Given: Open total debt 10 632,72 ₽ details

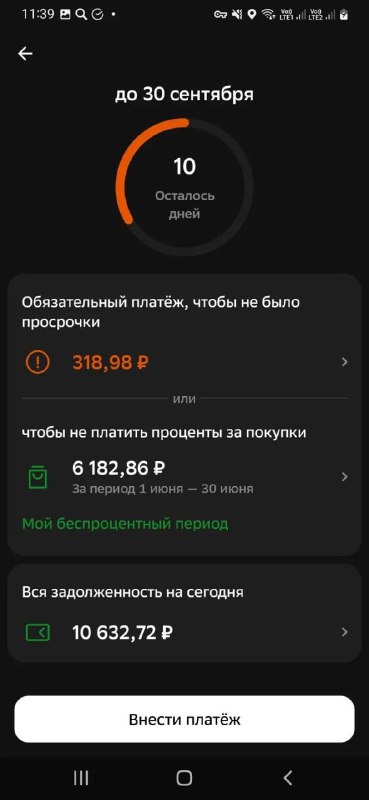Looking at the screenshot, I should [184, 633].
